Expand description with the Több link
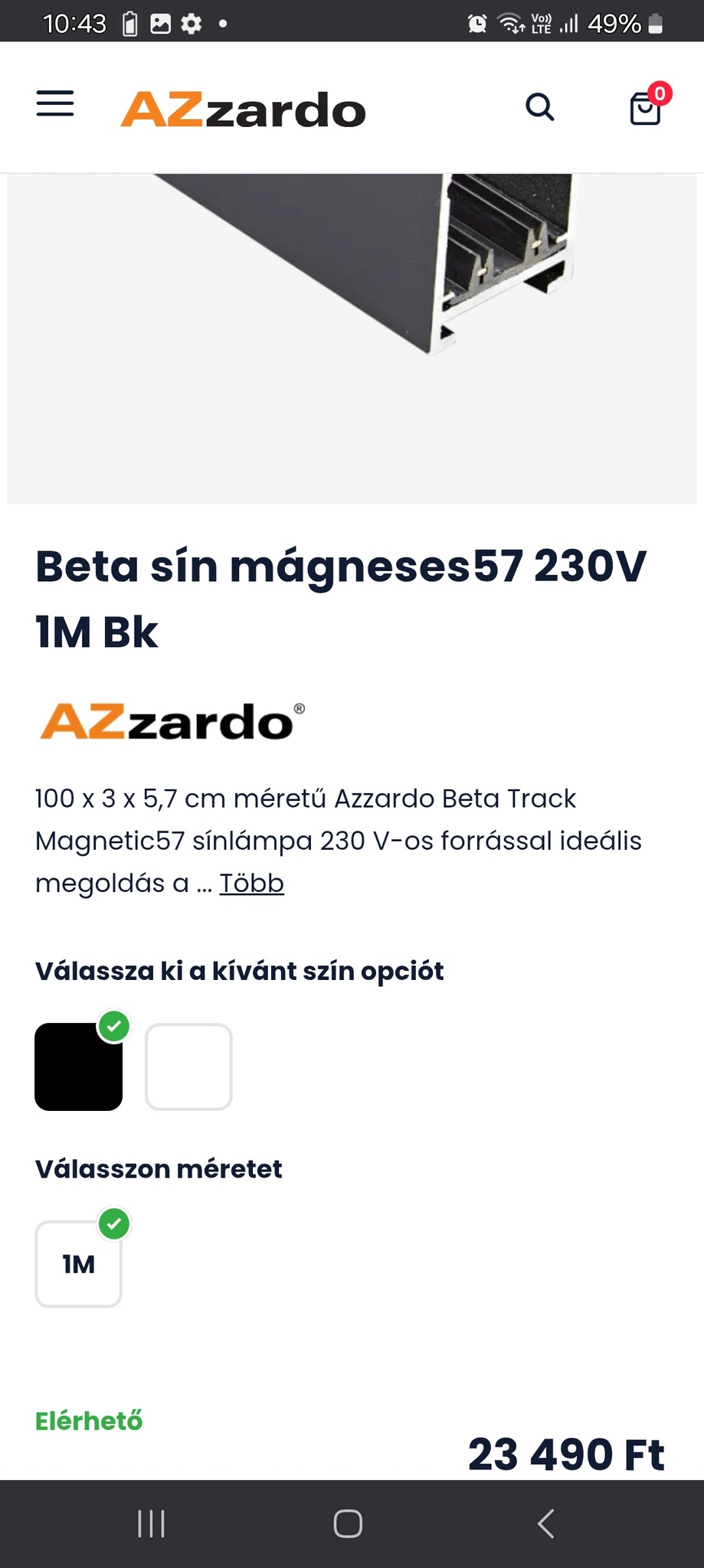Viewport: 704px width, 1568px height. point(251,884)
